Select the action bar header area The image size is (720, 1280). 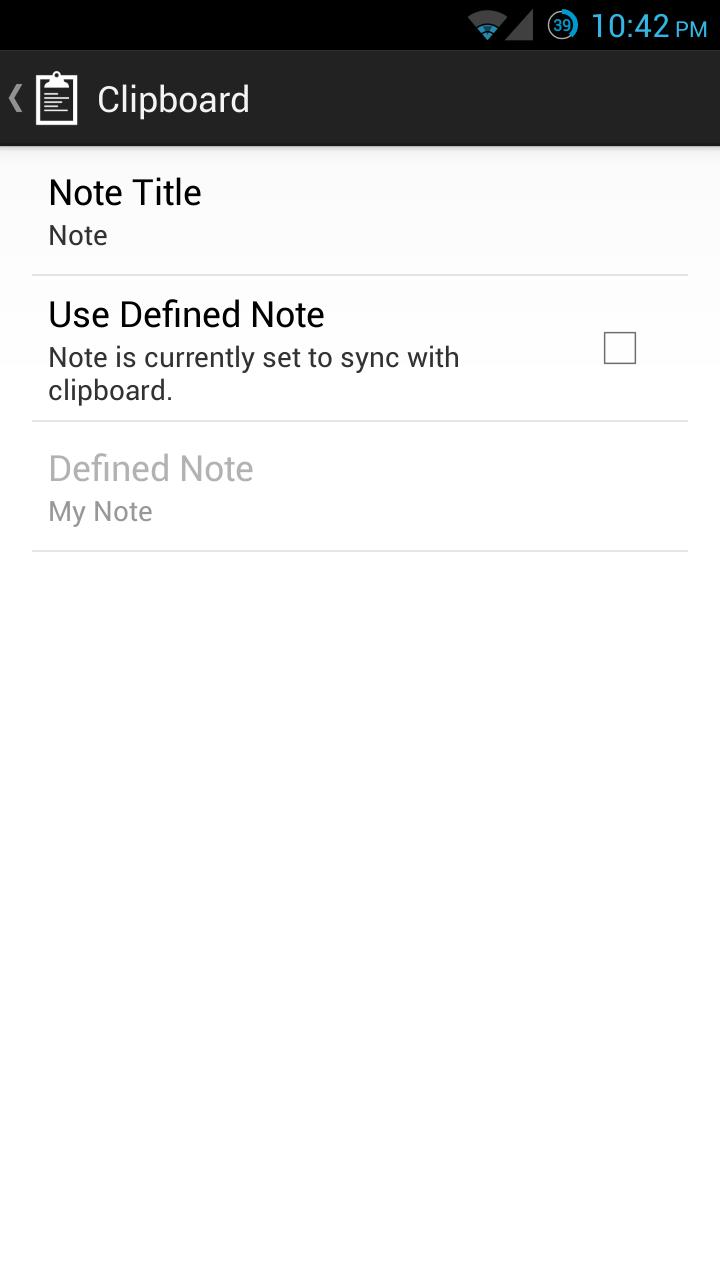coord(360,97)
